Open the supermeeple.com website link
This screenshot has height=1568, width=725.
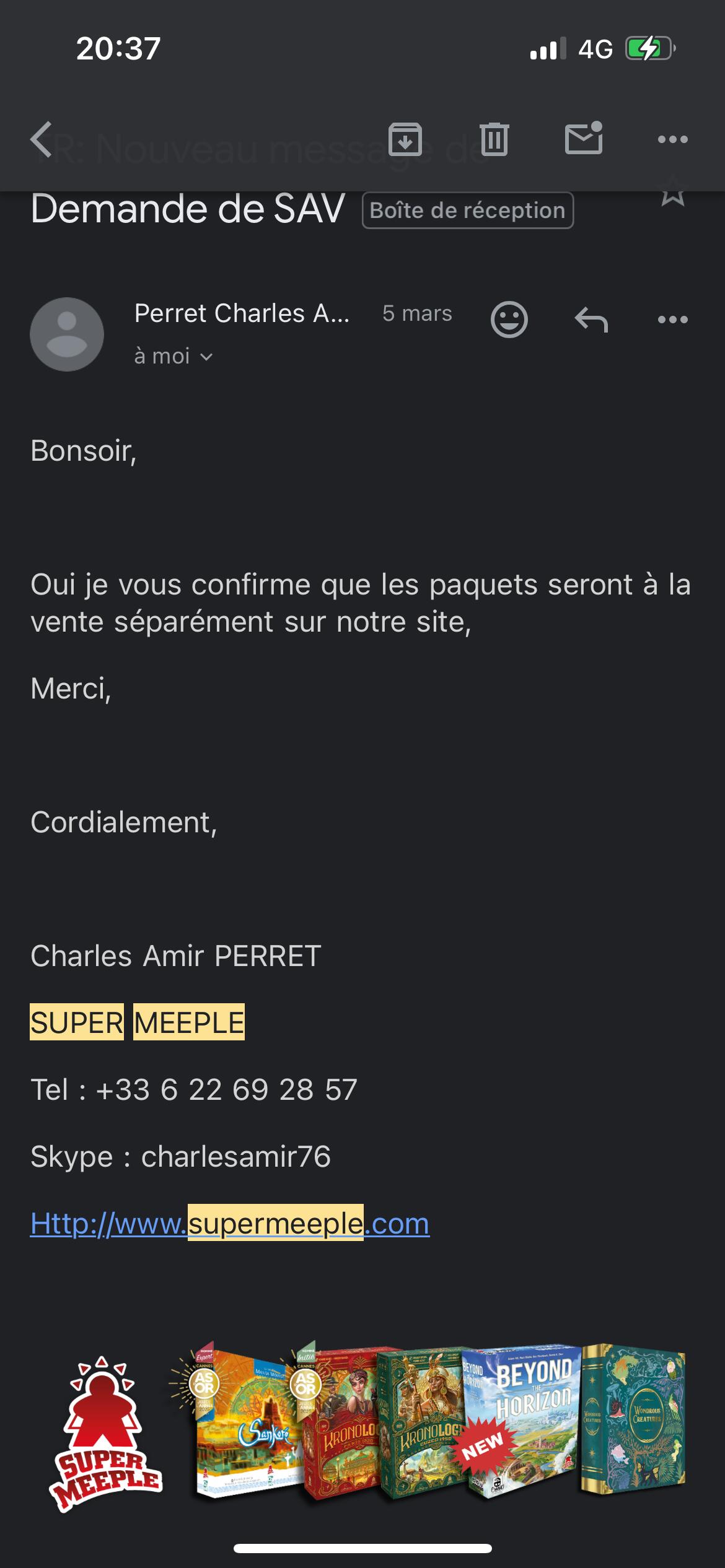tap(230, 1224)
